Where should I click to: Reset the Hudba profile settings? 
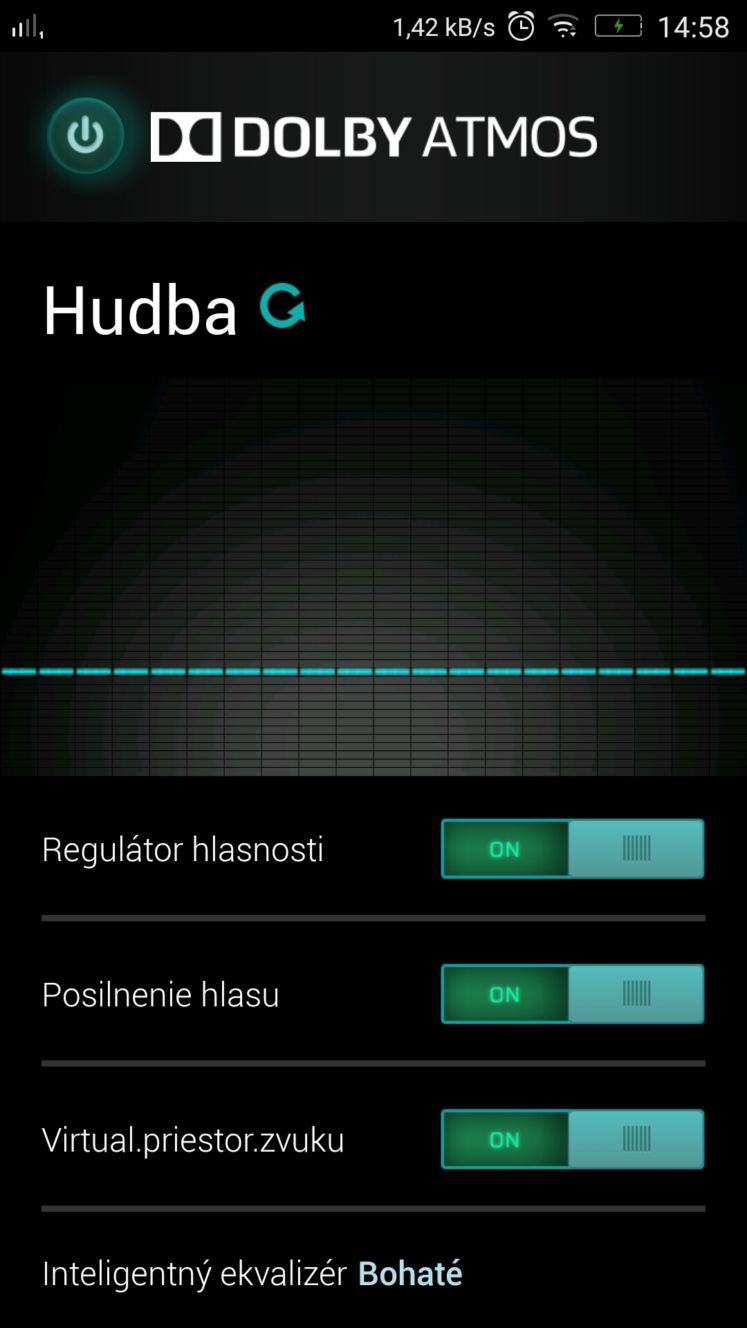tap(282, 306)
